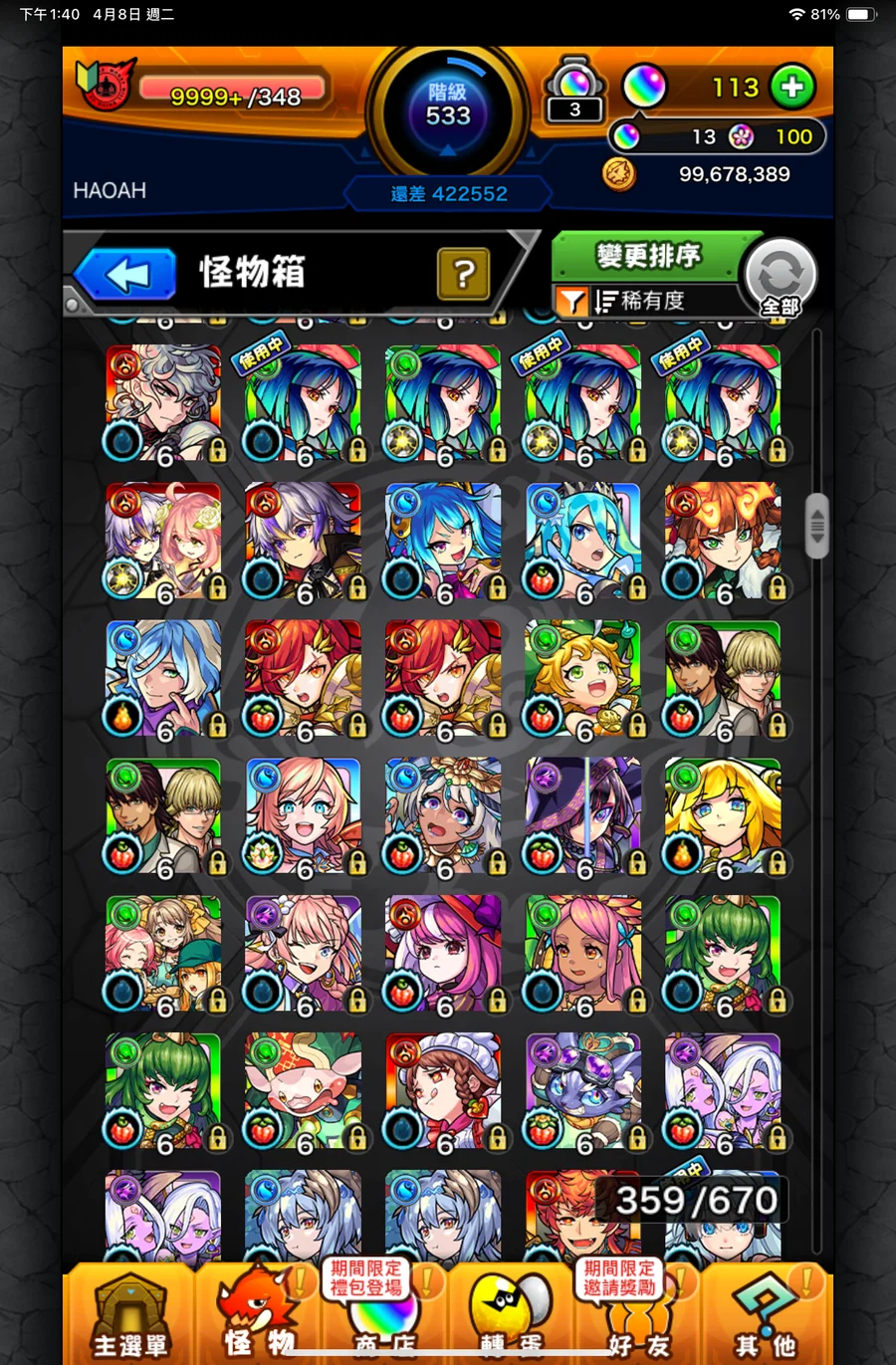Open the 稀有度 filter bar
The image size is (896, 1365).
click(x=647, y=301)
